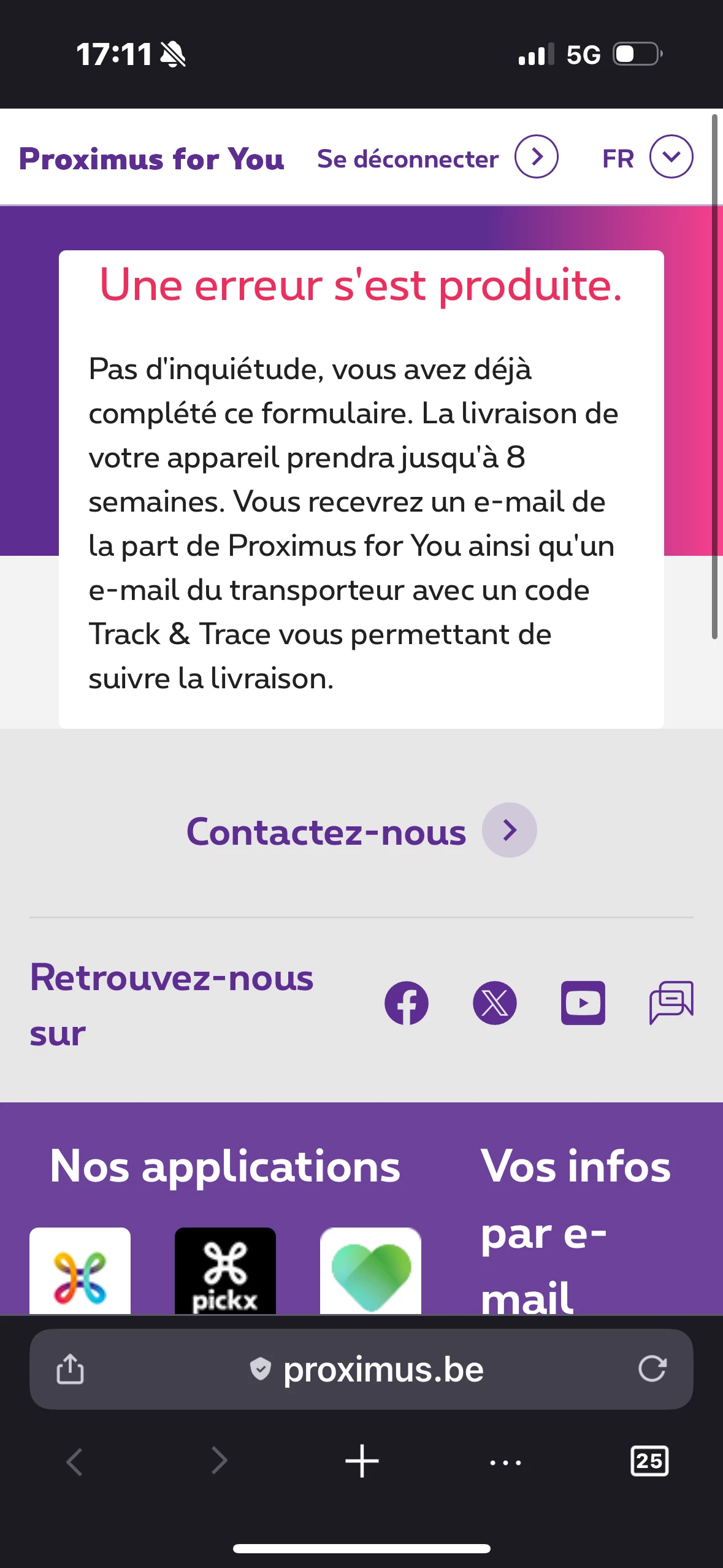Open the browser's three-dot menu
Screen dimensions: 723x1568
click(505, 1462)
